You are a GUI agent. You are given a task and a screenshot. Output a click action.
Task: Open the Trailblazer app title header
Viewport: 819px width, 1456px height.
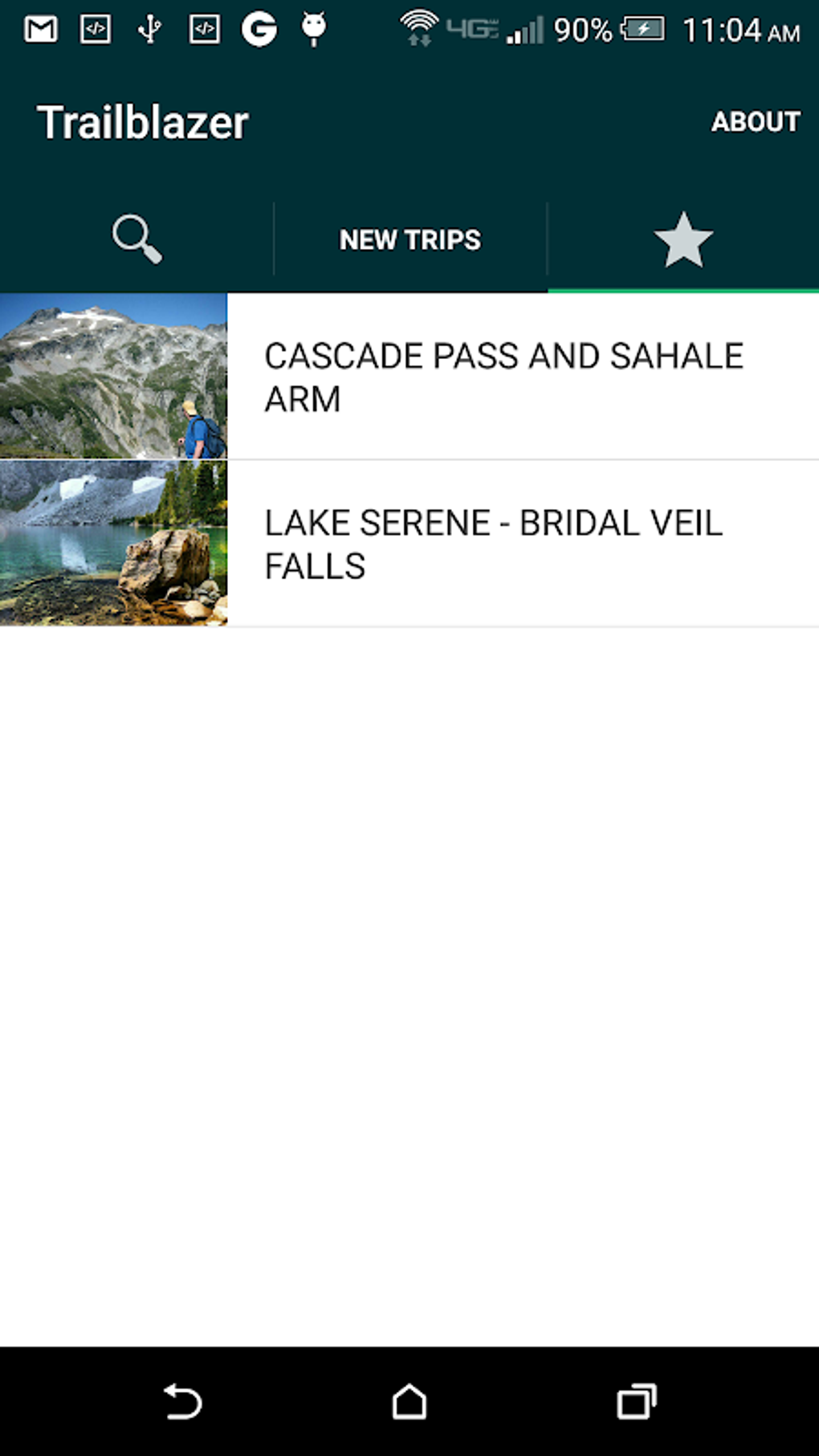(144, 121)
